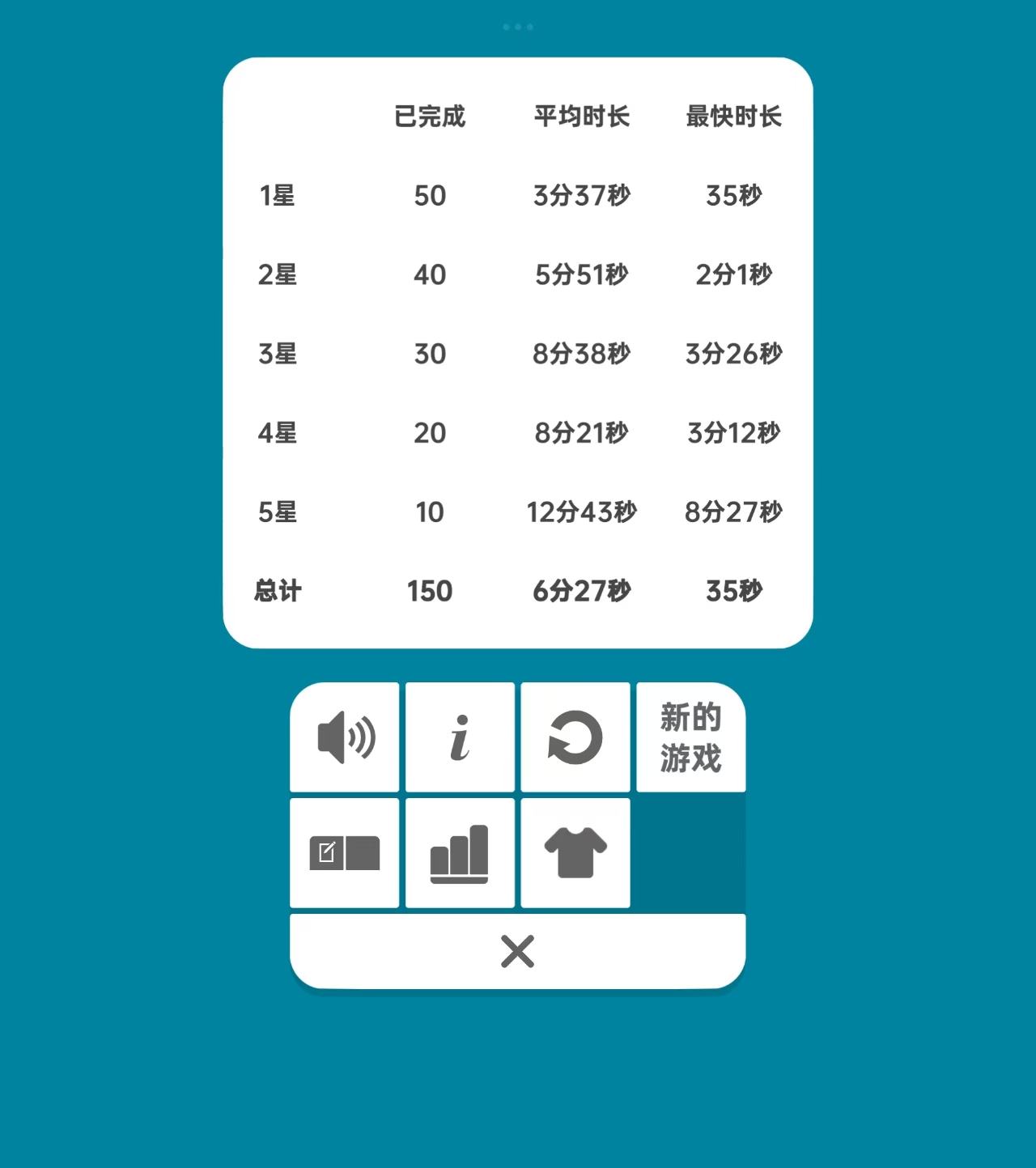Image resolution: width=1036 pixels, height=1168 pixels.
Task: Open the notes edit mode button
Action: click(345, 853)
